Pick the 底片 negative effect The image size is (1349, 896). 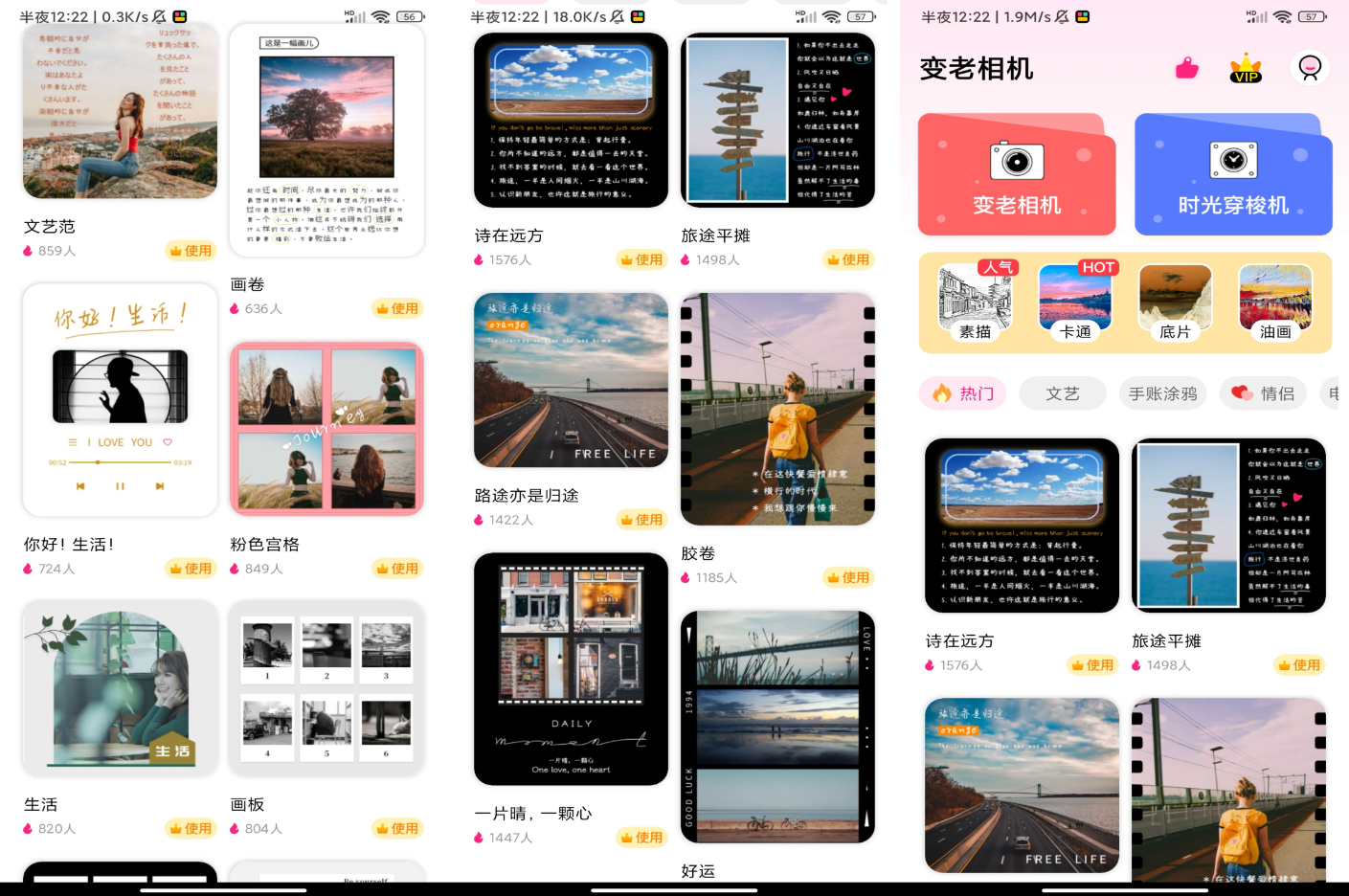pos(1175,302)
